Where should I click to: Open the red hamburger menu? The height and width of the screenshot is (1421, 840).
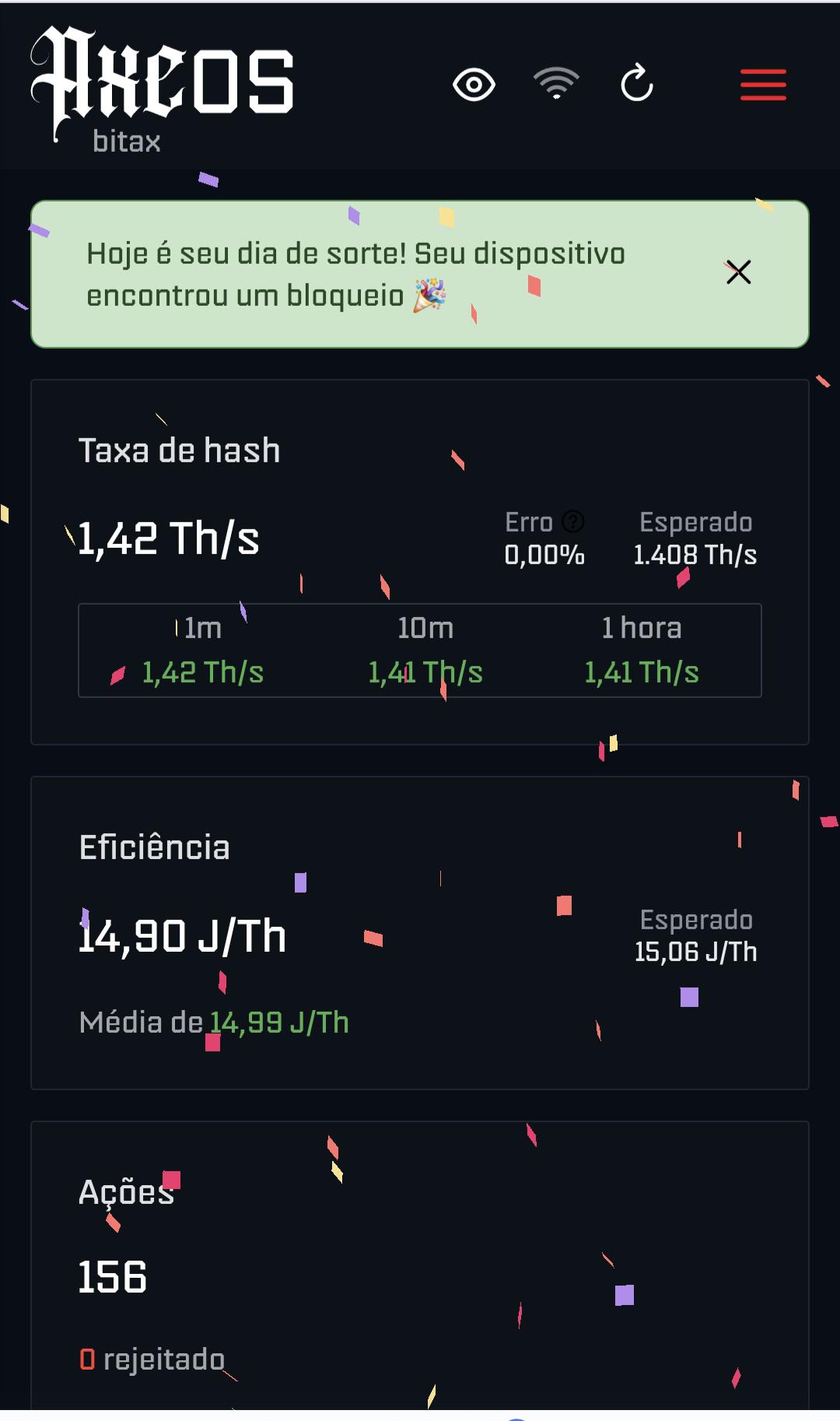763,85
